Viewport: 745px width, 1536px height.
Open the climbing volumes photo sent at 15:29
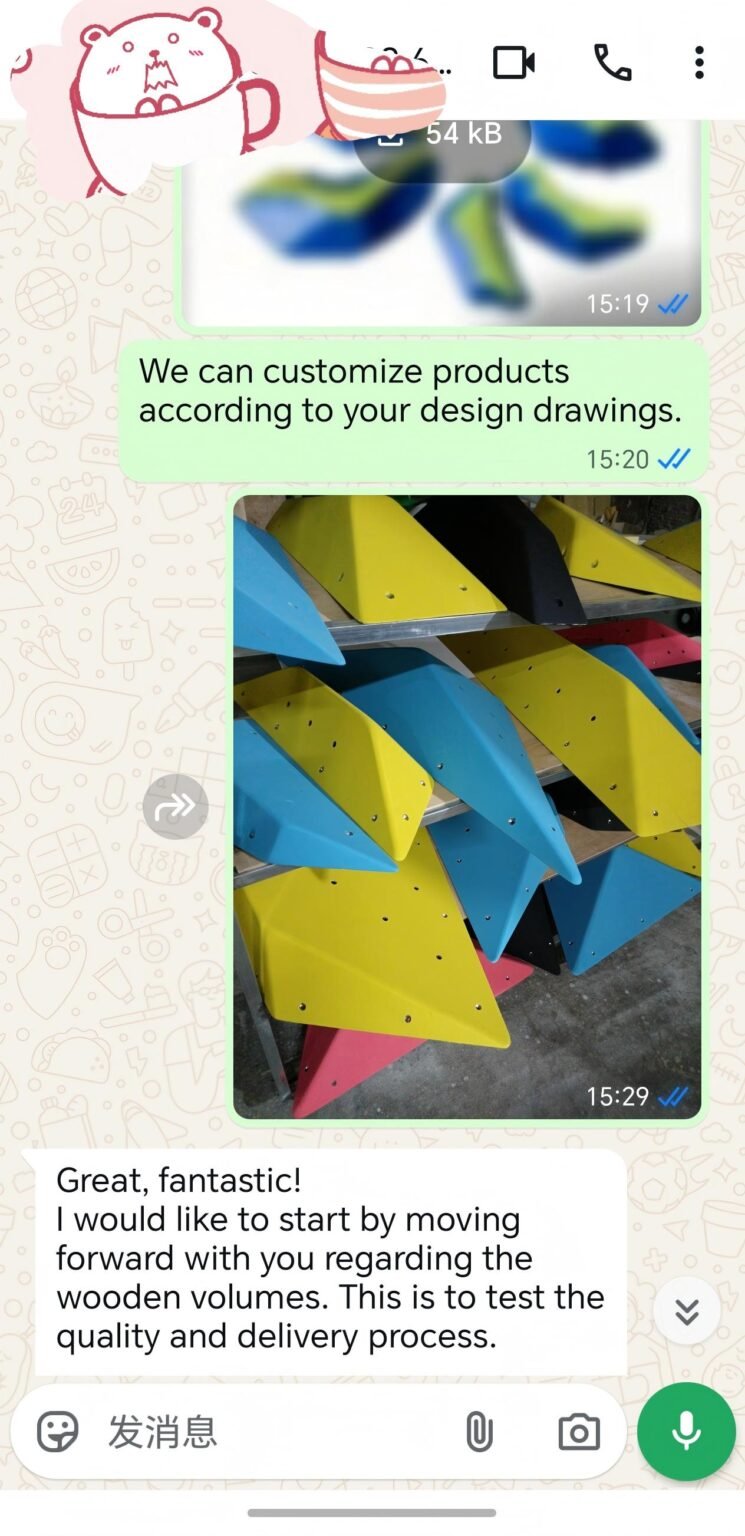pos(467,806)
